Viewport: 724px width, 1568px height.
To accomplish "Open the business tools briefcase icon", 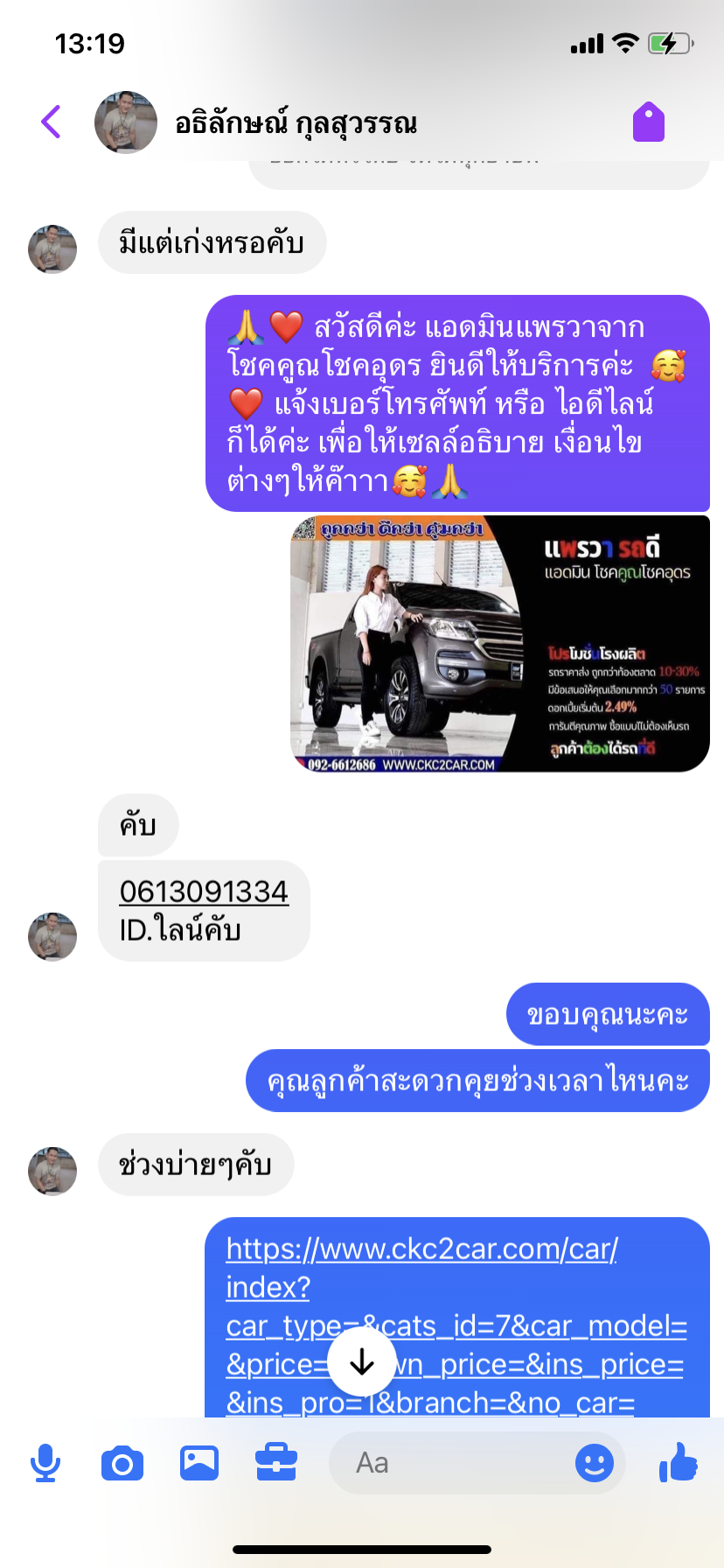I will 276,1463.
